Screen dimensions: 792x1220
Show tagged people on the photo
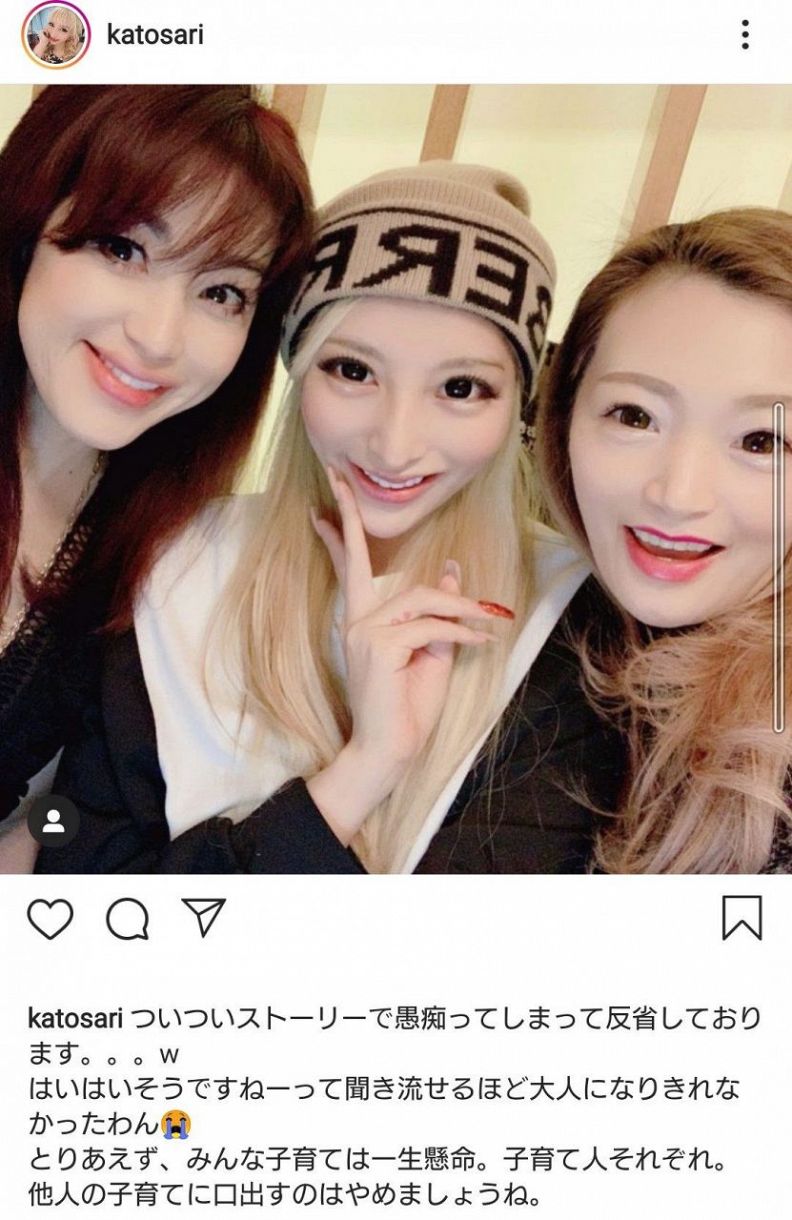(53, 821)
